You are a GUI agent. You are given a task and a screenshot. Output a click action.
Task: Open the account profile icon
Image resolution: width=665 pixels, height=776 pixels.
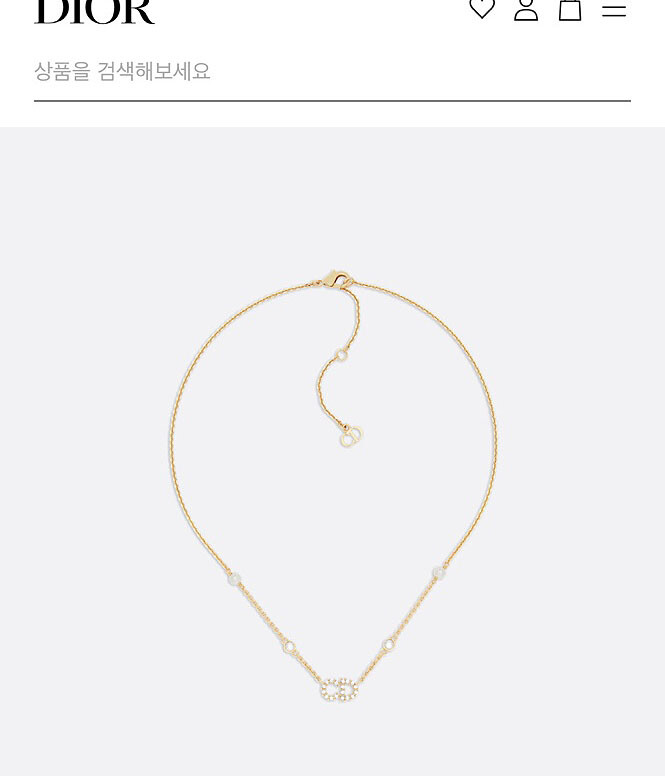526,9
